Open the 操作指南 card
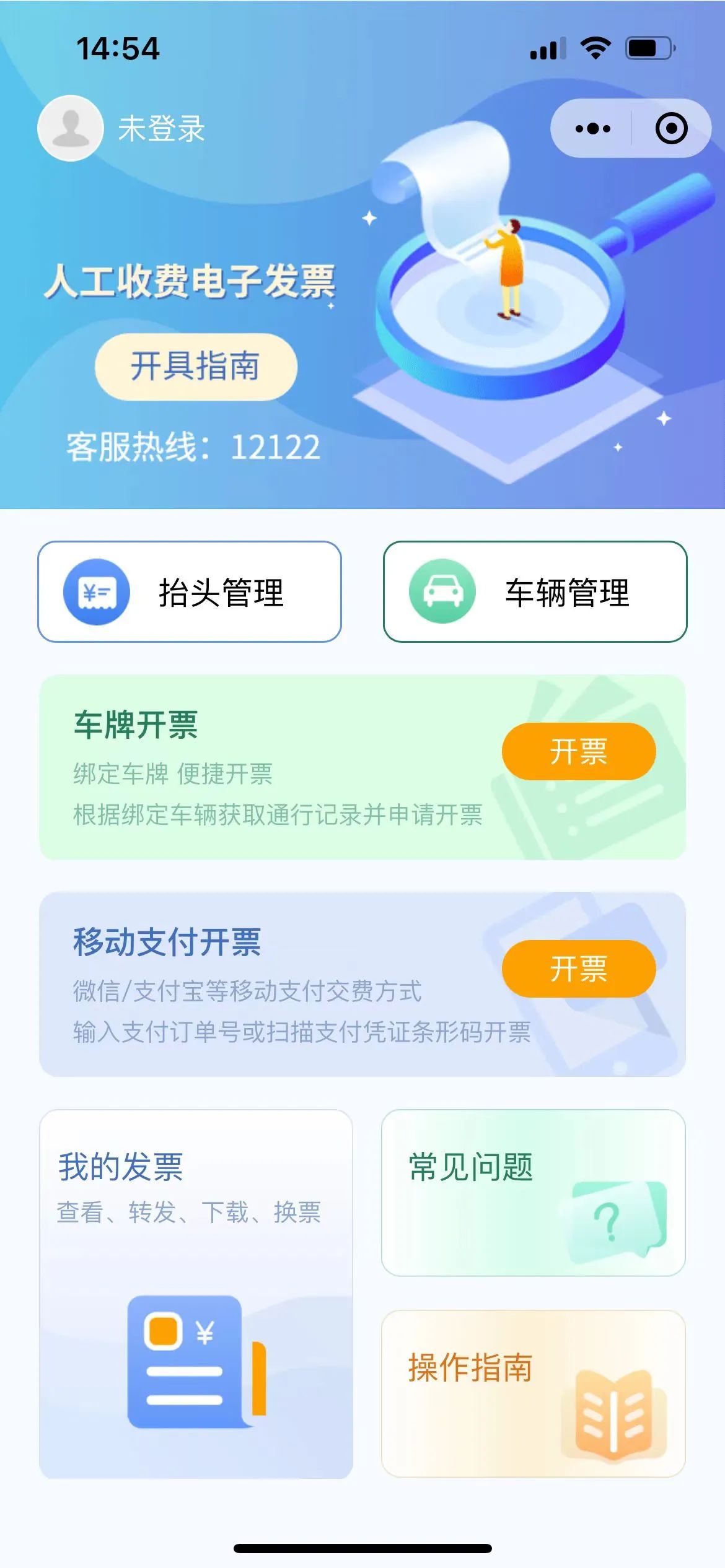This screenshot has width=725, height=1568. 533,1393
